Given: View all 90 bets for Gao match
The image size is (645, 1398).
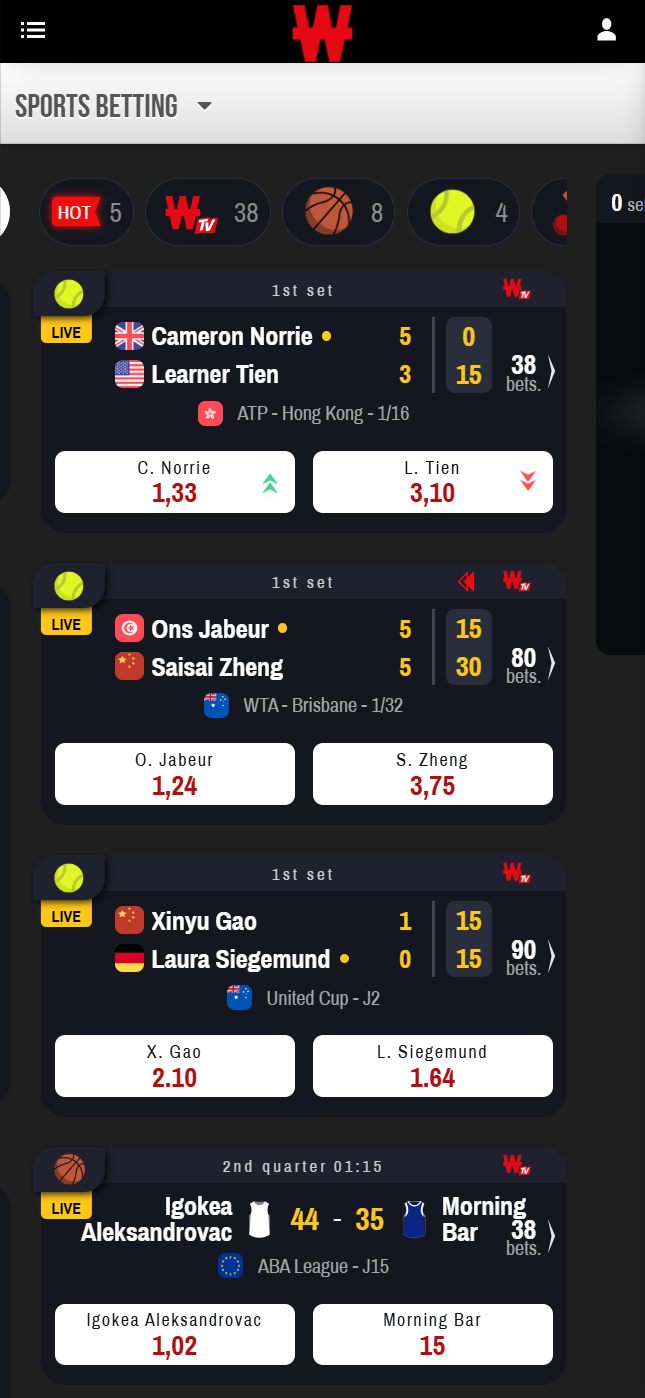Looking at the screenshot, I should 530,957.
